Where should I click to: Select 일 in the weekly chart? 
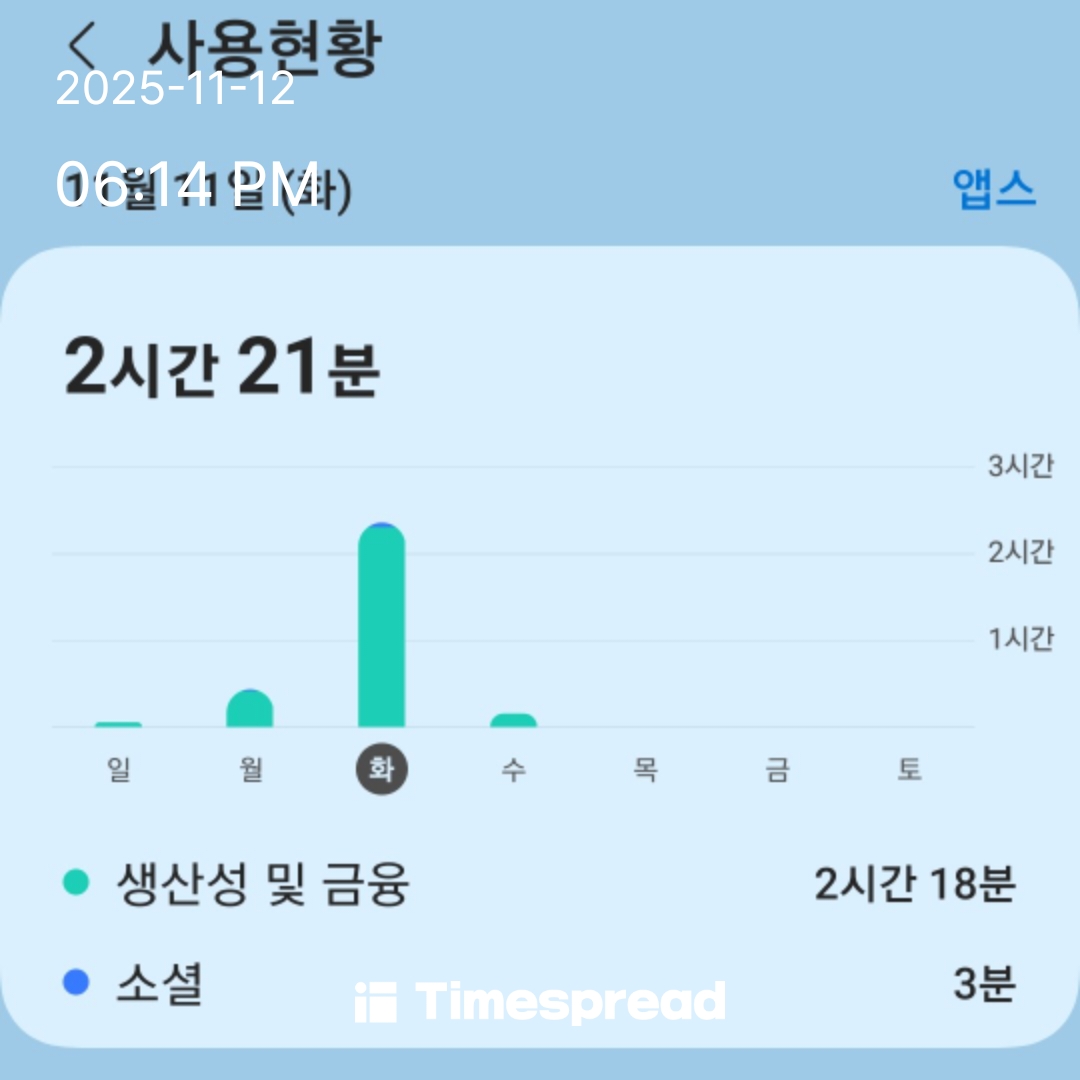coord(119,770)
